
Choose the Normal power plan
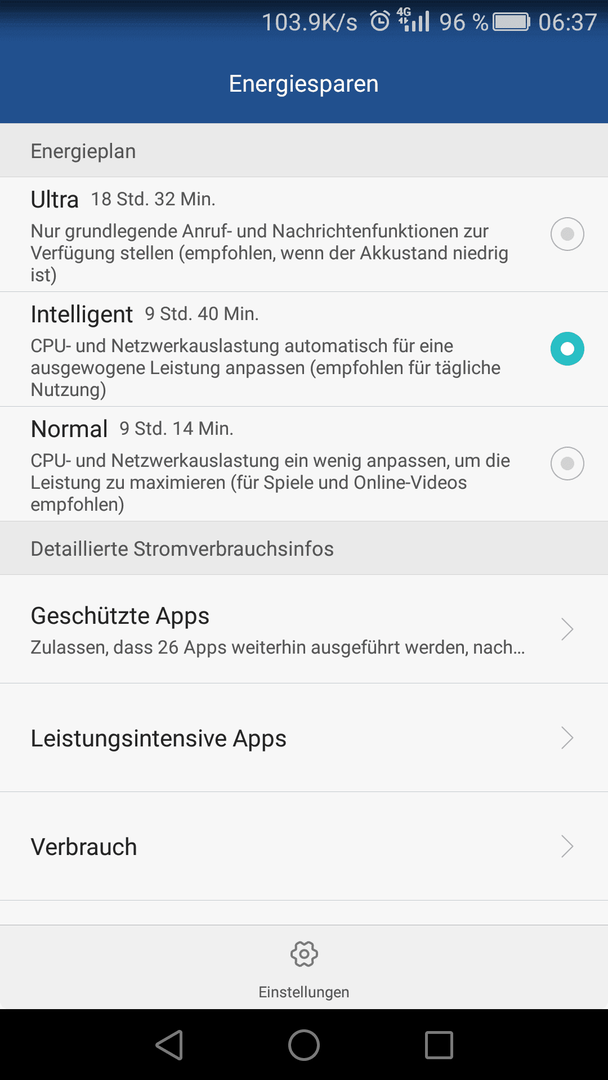click(304, 464)
